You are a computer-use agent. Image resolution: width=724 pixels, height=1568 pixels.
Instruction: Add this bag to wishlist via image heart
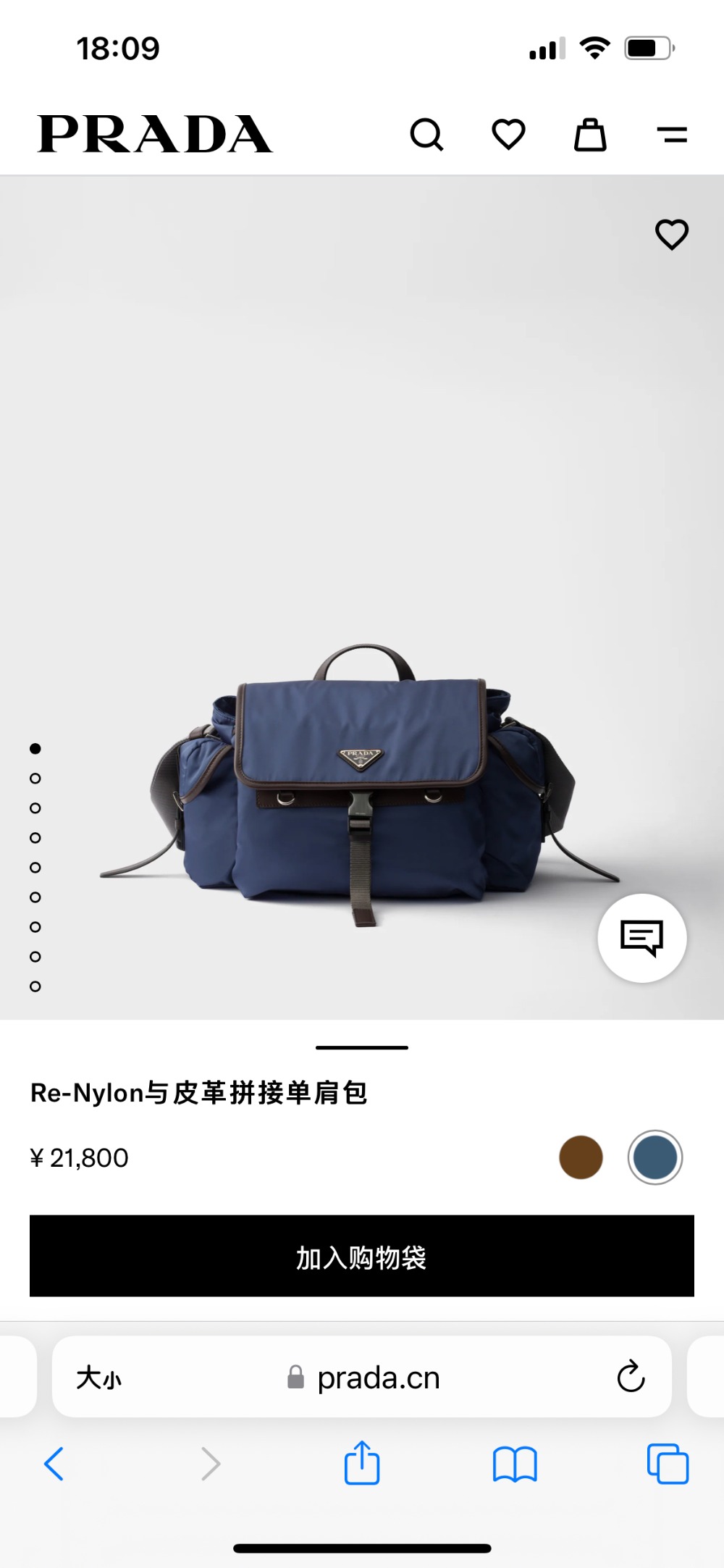(x=671, y=235)
